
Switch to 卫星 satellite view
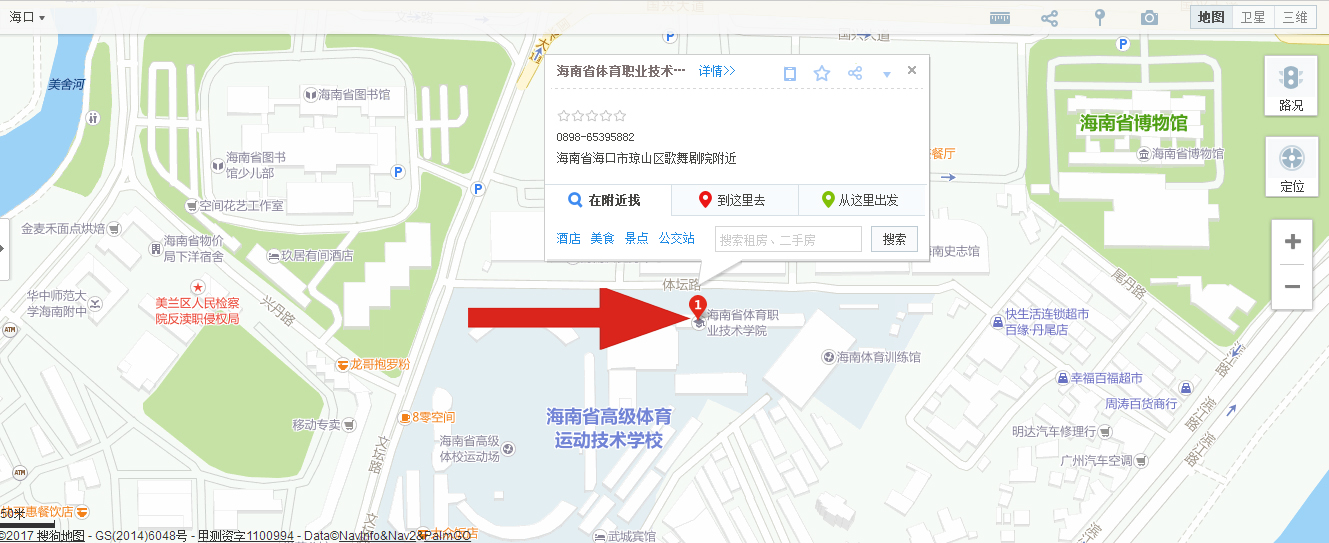1253,17
